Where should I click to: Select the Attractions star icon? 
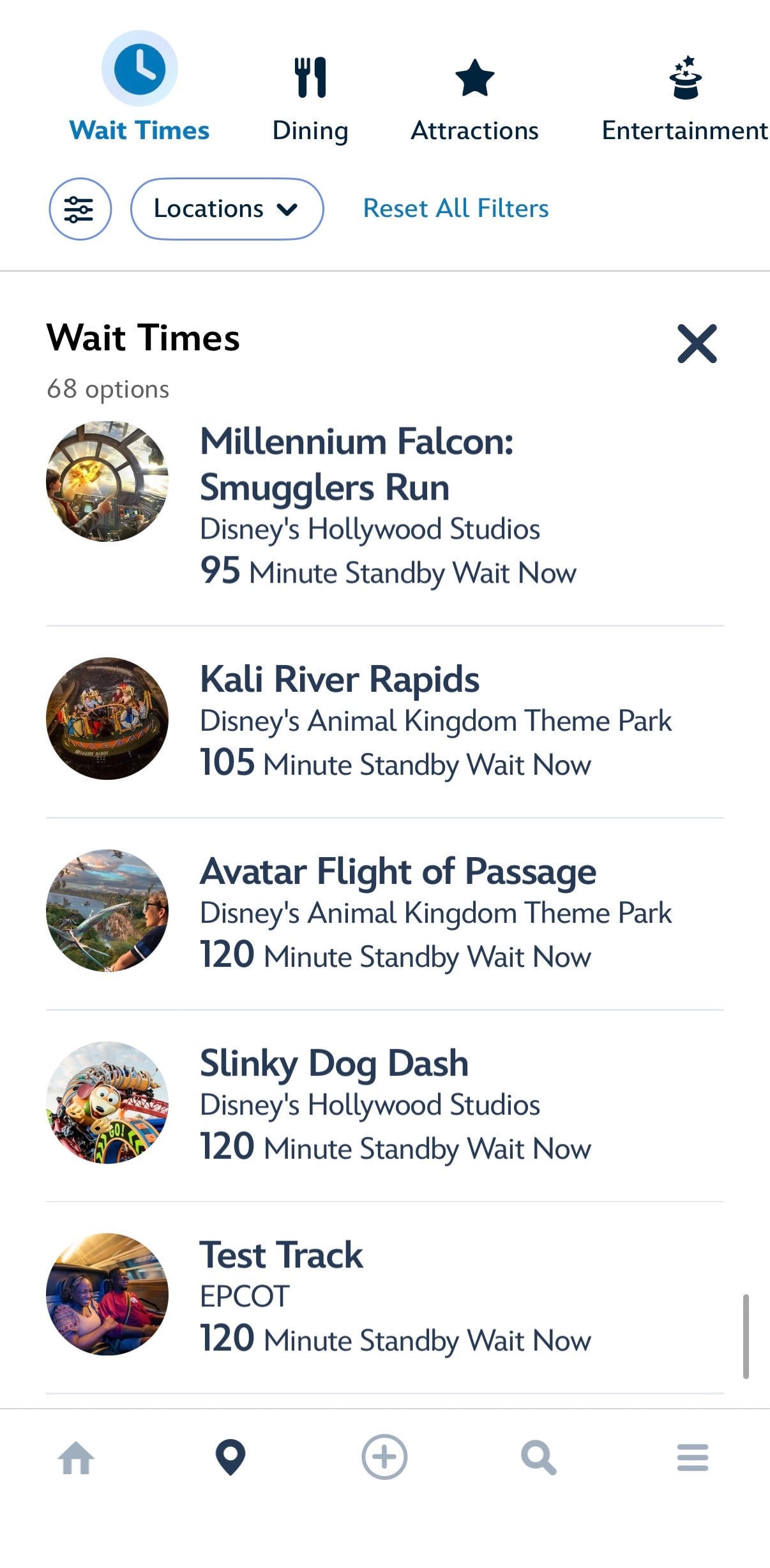pos(474,79)
